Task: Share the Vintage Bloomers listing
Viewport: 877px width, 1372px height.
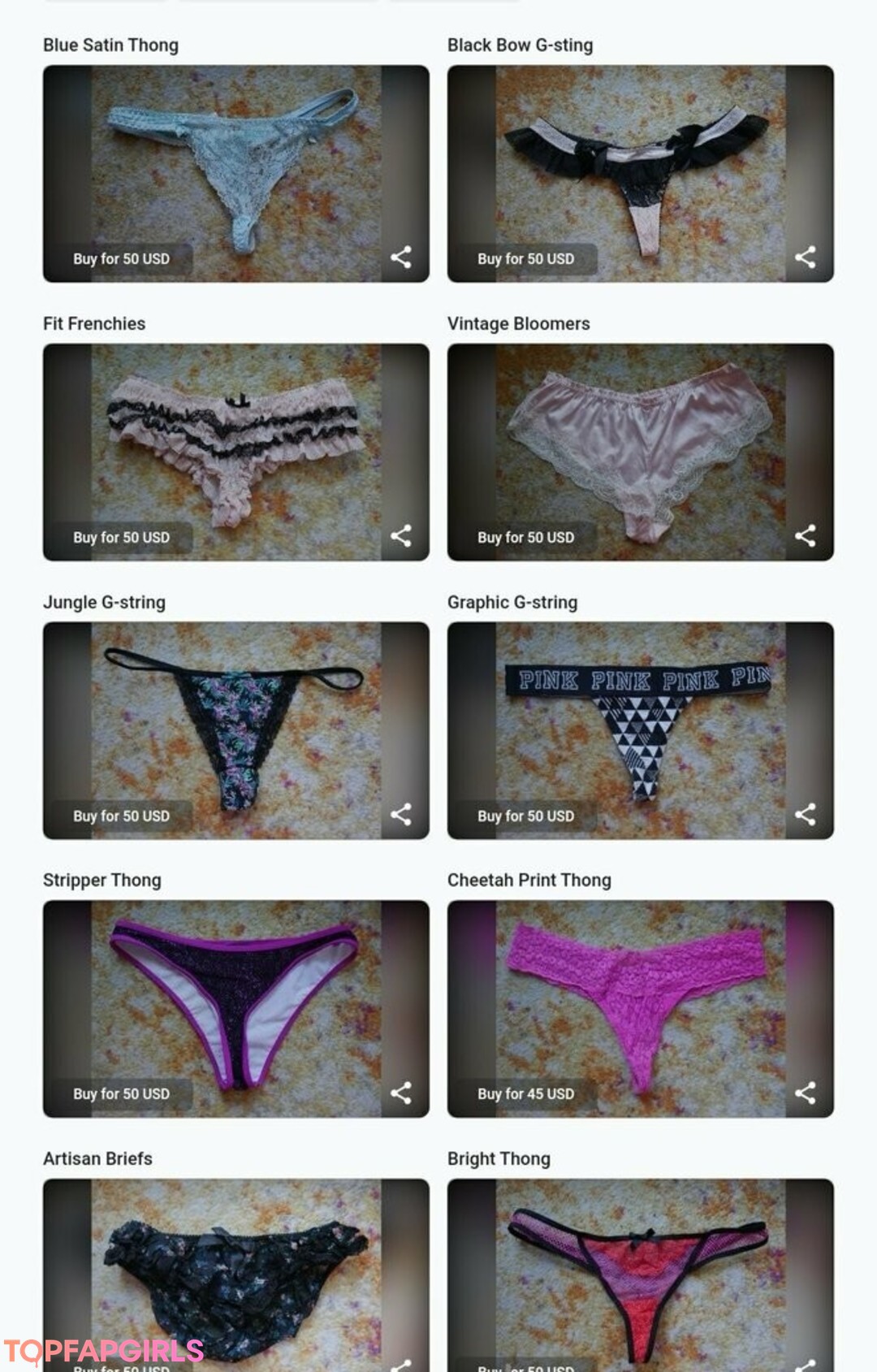Action: (x=806, y=536)
